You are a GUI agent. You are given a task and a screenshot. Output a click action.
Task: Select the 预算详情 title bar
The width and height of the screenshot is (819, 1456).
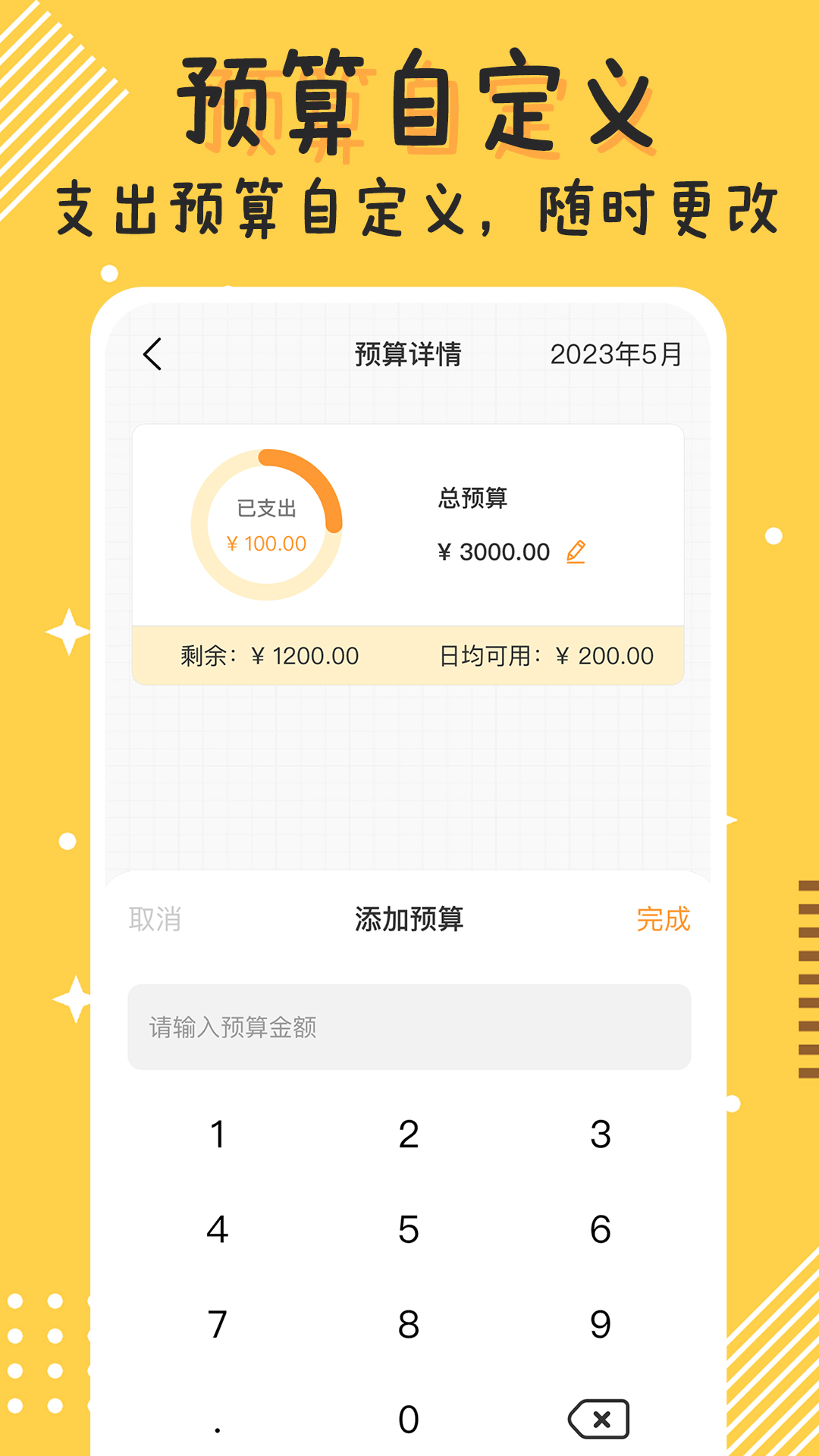point(409,353)
